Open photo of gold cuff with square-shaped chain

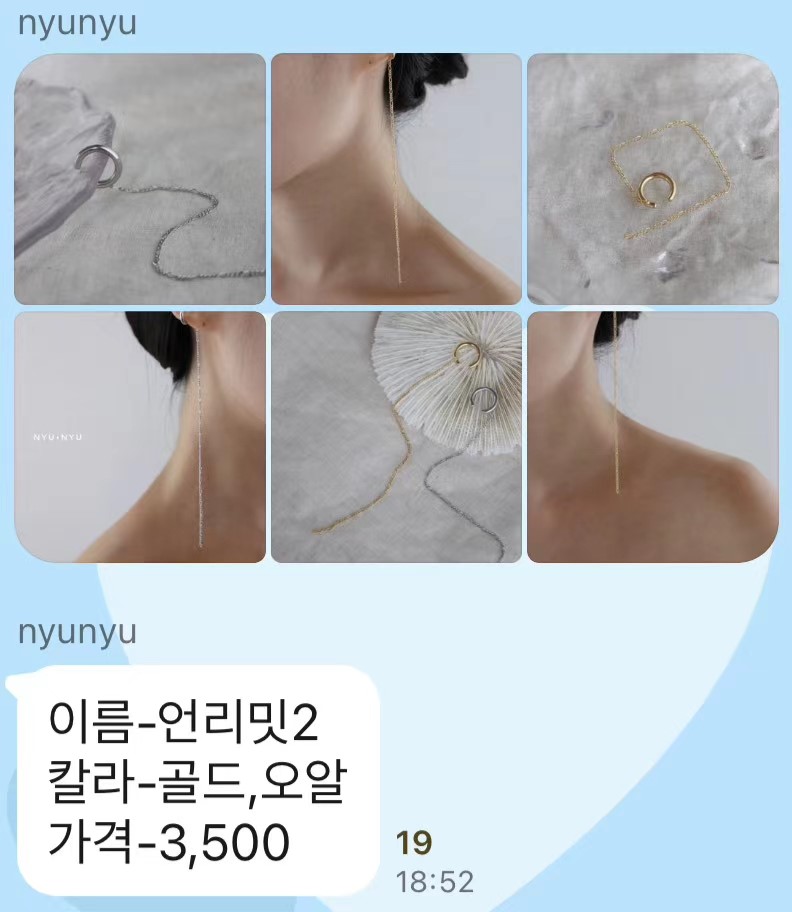652,179
